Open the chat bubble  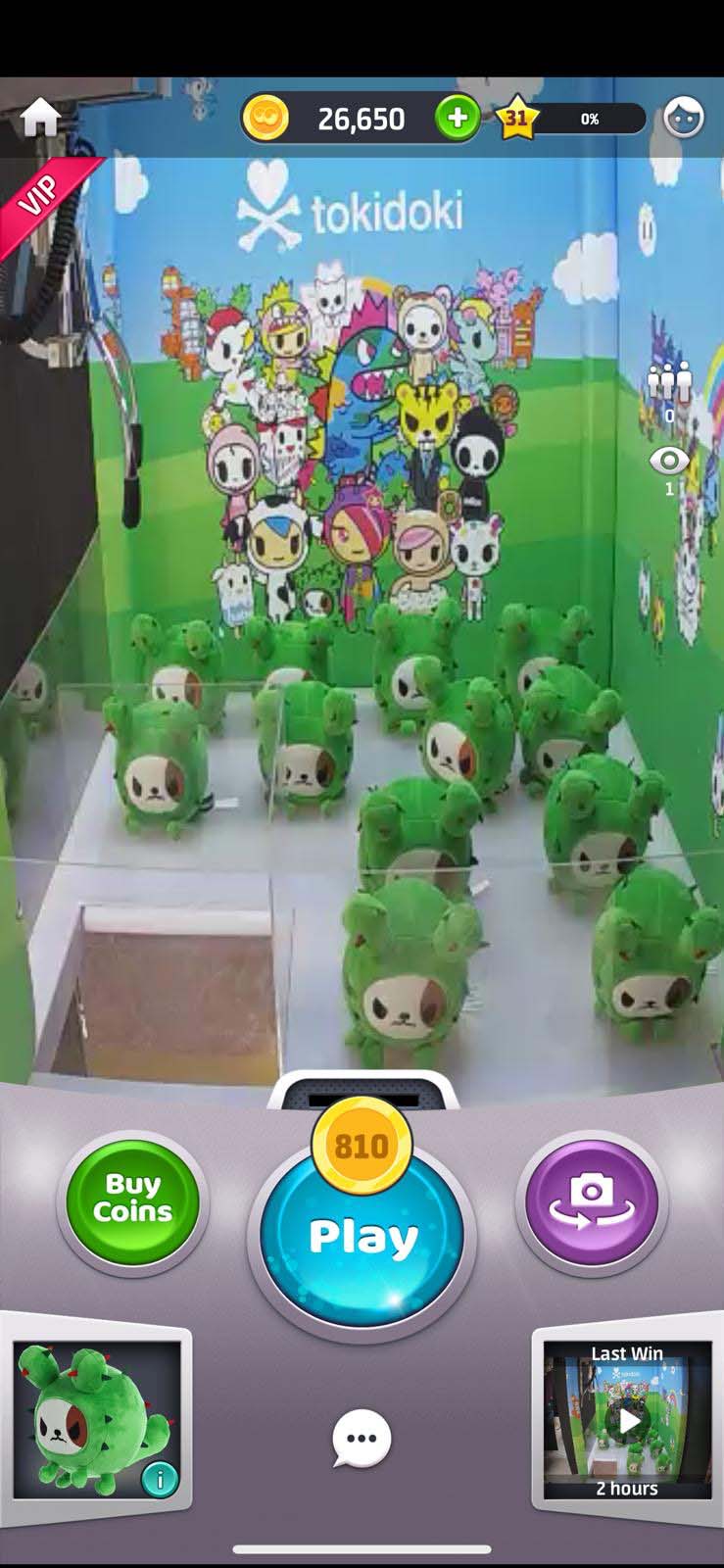coord(362,1439)
